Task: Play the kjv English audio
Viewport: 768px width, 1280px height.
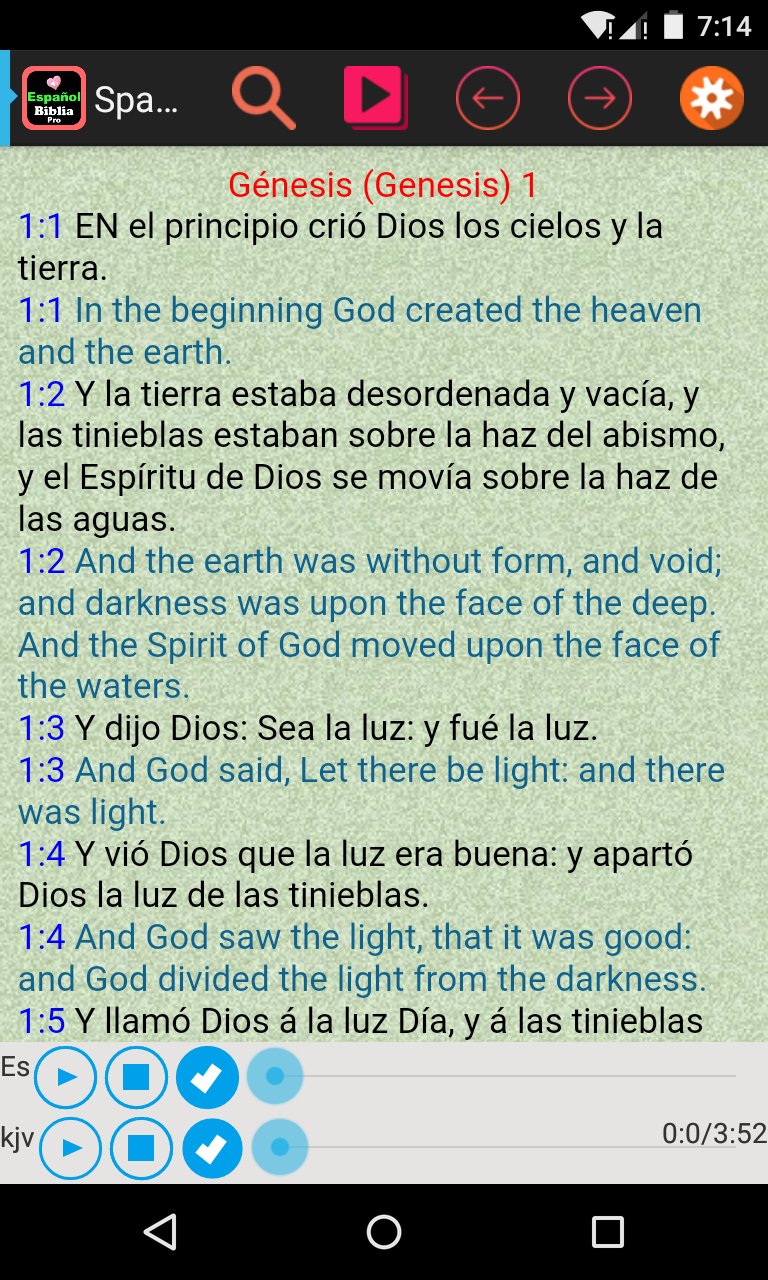Action: click(x=71, y=1148)
